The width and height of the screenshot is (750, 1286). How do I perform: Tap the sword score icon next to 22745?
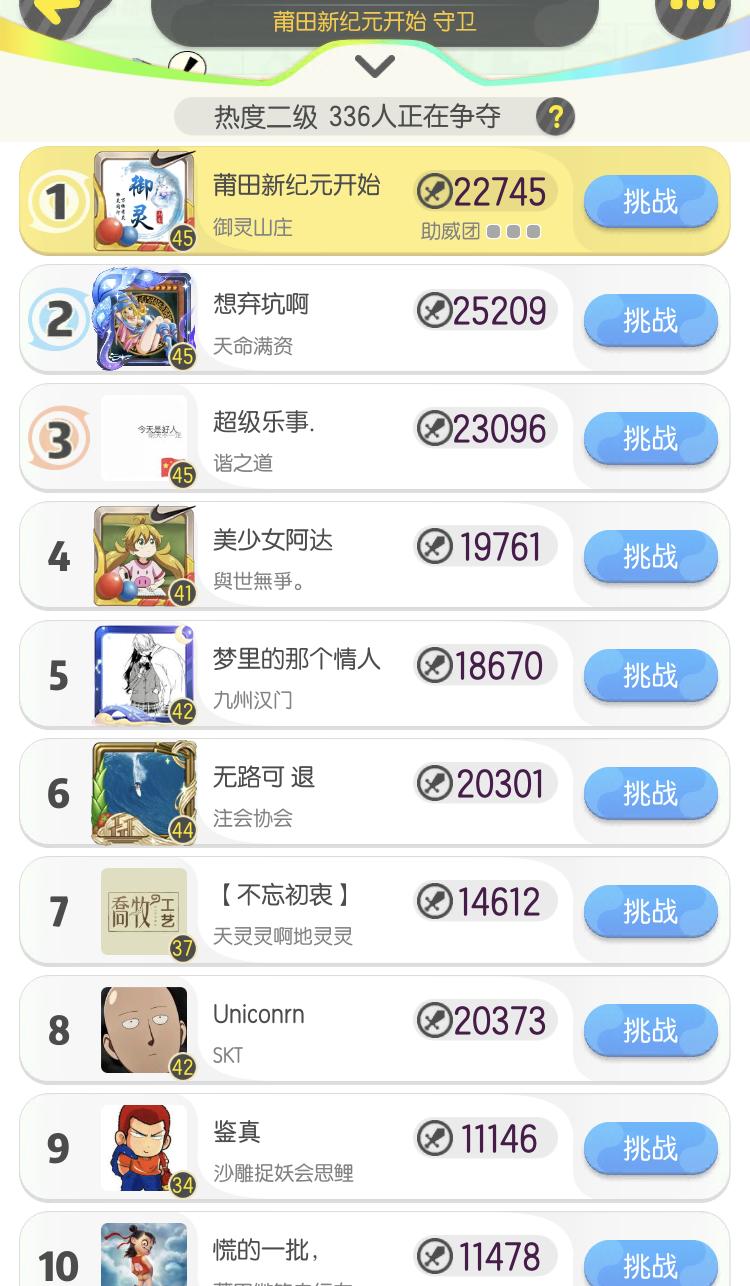click(434, 191)
